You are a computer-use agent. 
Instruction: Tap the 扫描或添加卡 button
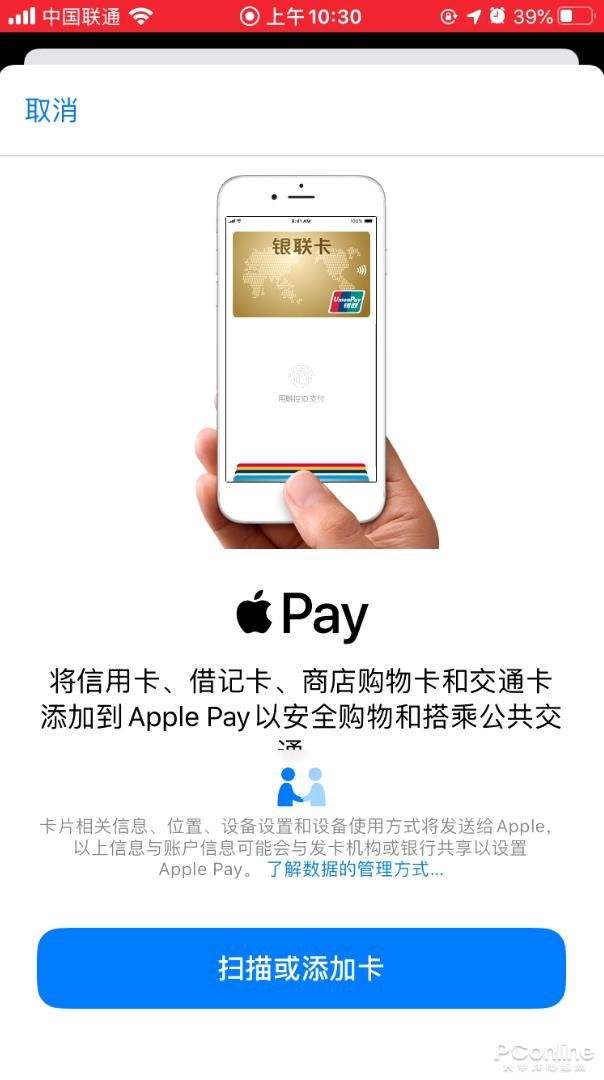(x=301, y=968)
